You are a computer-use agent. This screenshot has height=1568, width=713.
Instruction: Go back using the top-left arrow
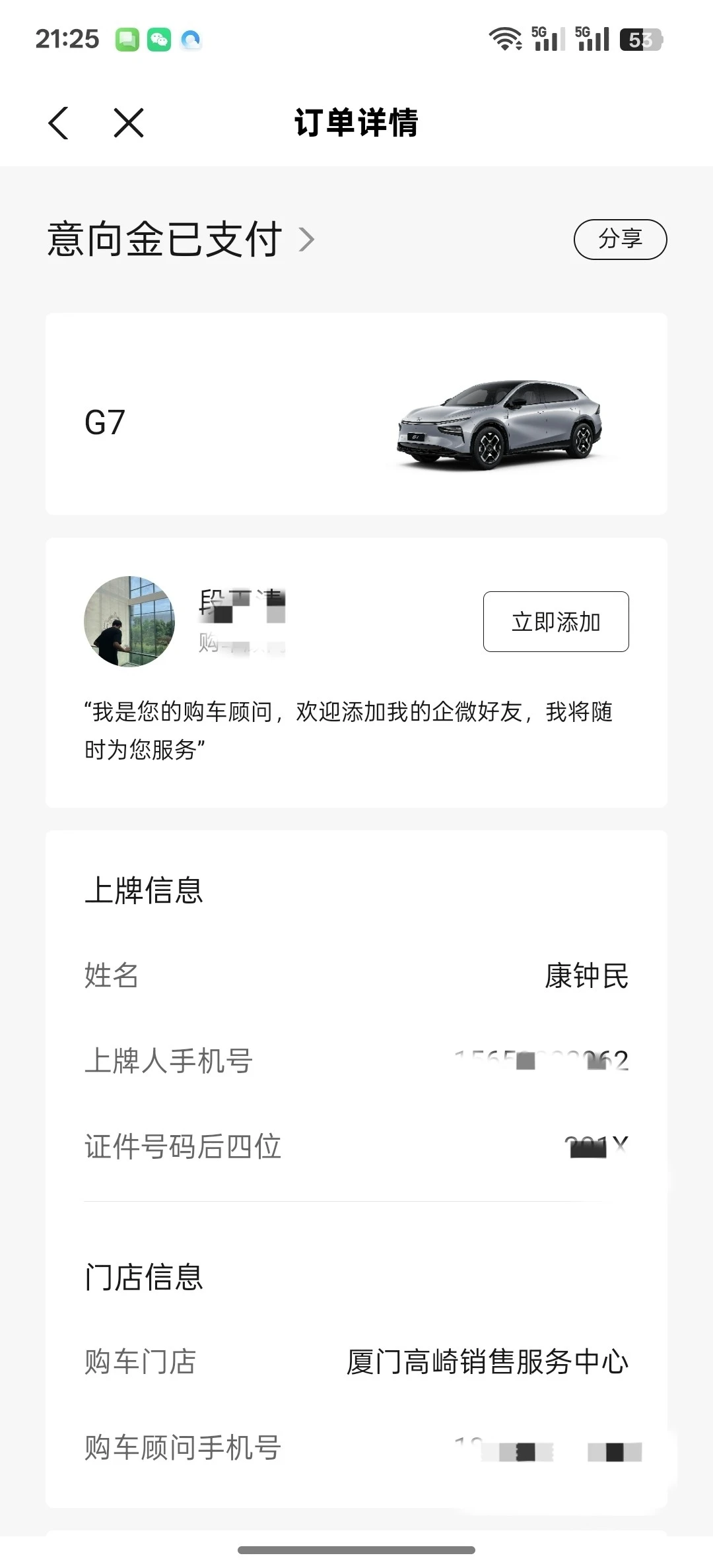59,123
